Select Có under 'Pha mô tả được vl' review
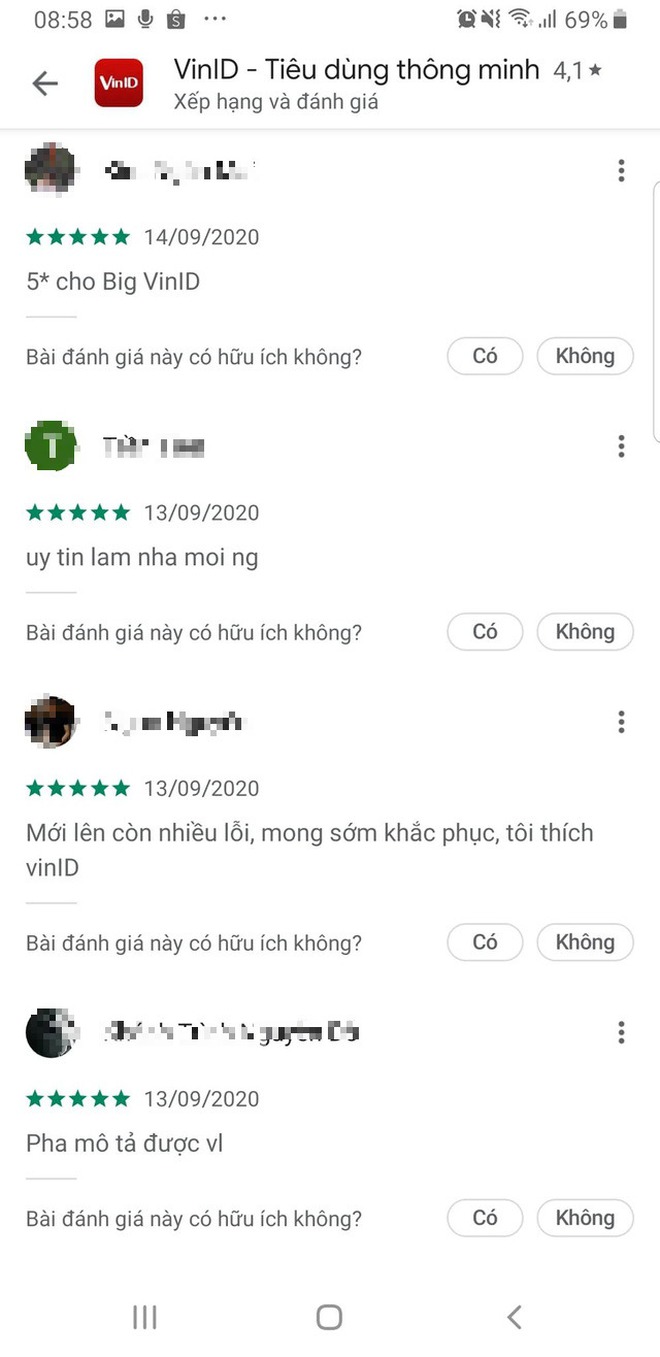The image size is (660, 1357). (x=485, y=1218)
